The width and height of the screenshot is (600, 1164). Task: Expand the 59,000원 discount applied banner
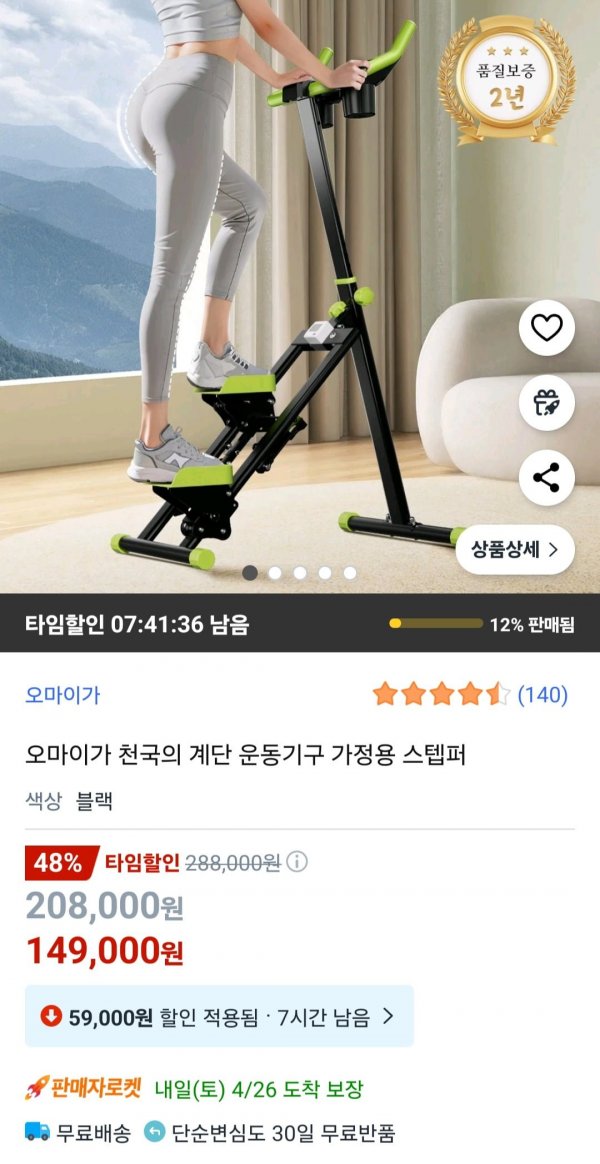coord(218,1017)
